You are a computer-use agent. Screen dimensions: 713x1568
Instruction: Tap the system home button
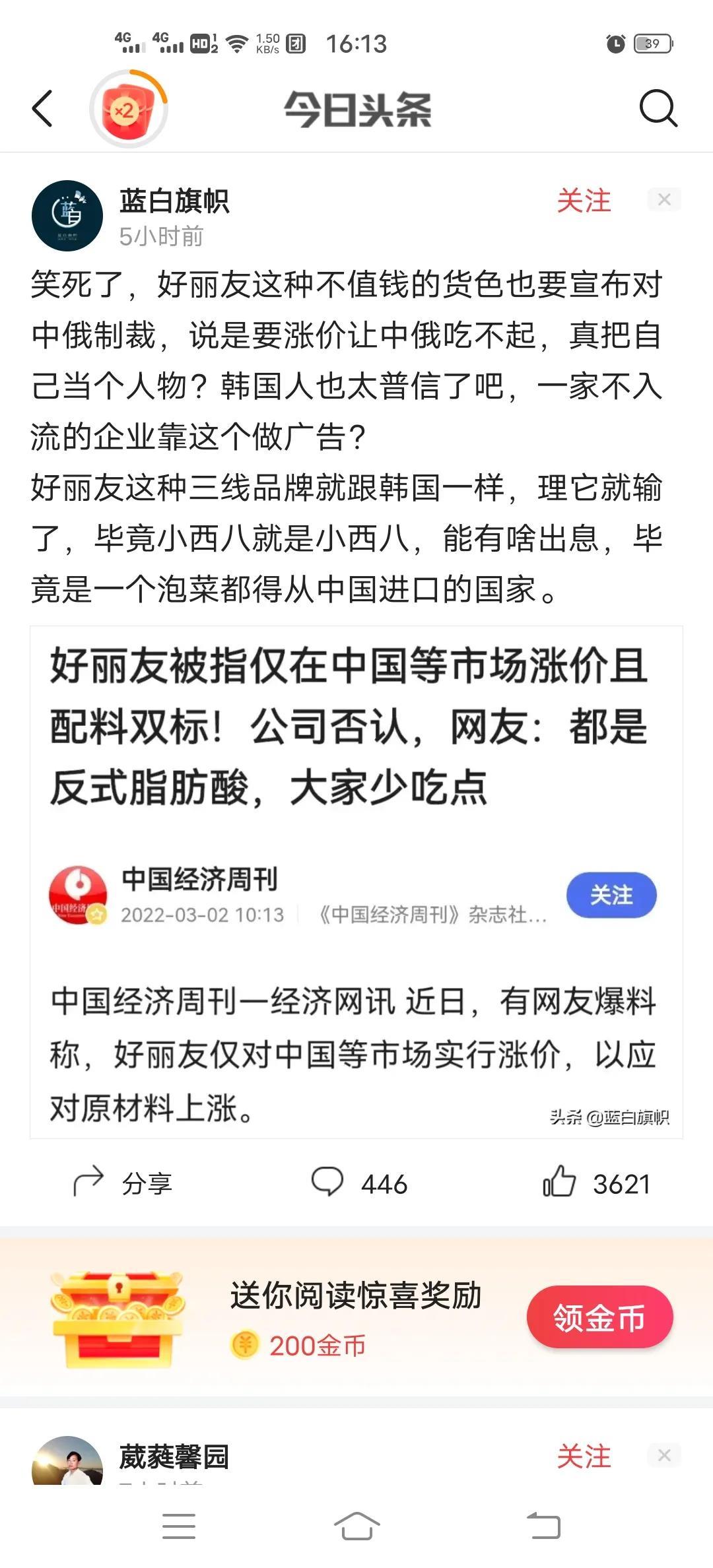coord(356,1526)
